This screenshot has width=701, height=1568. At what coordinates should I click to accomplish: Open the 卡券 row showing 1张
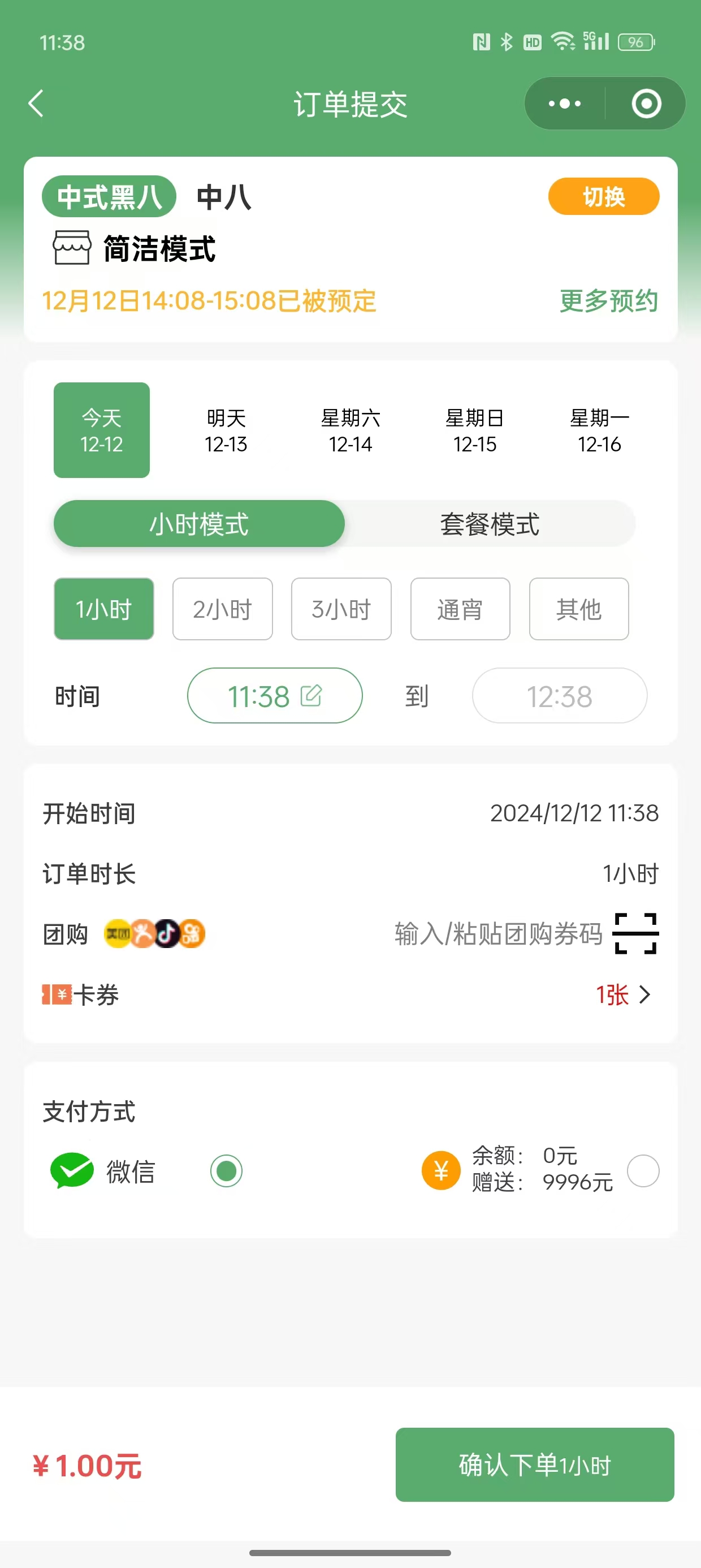(x=624, y=994)
